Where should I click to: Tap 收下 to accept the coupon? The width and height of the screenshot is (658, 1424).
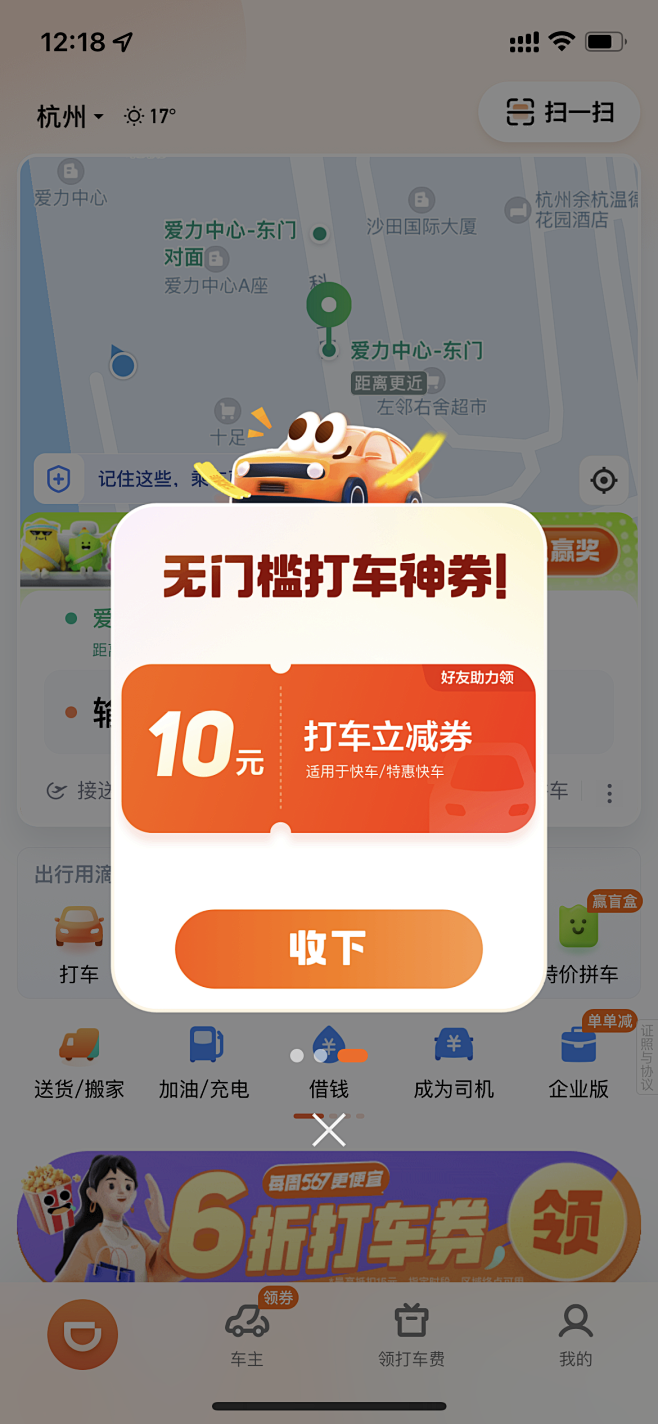click(328, 948)
